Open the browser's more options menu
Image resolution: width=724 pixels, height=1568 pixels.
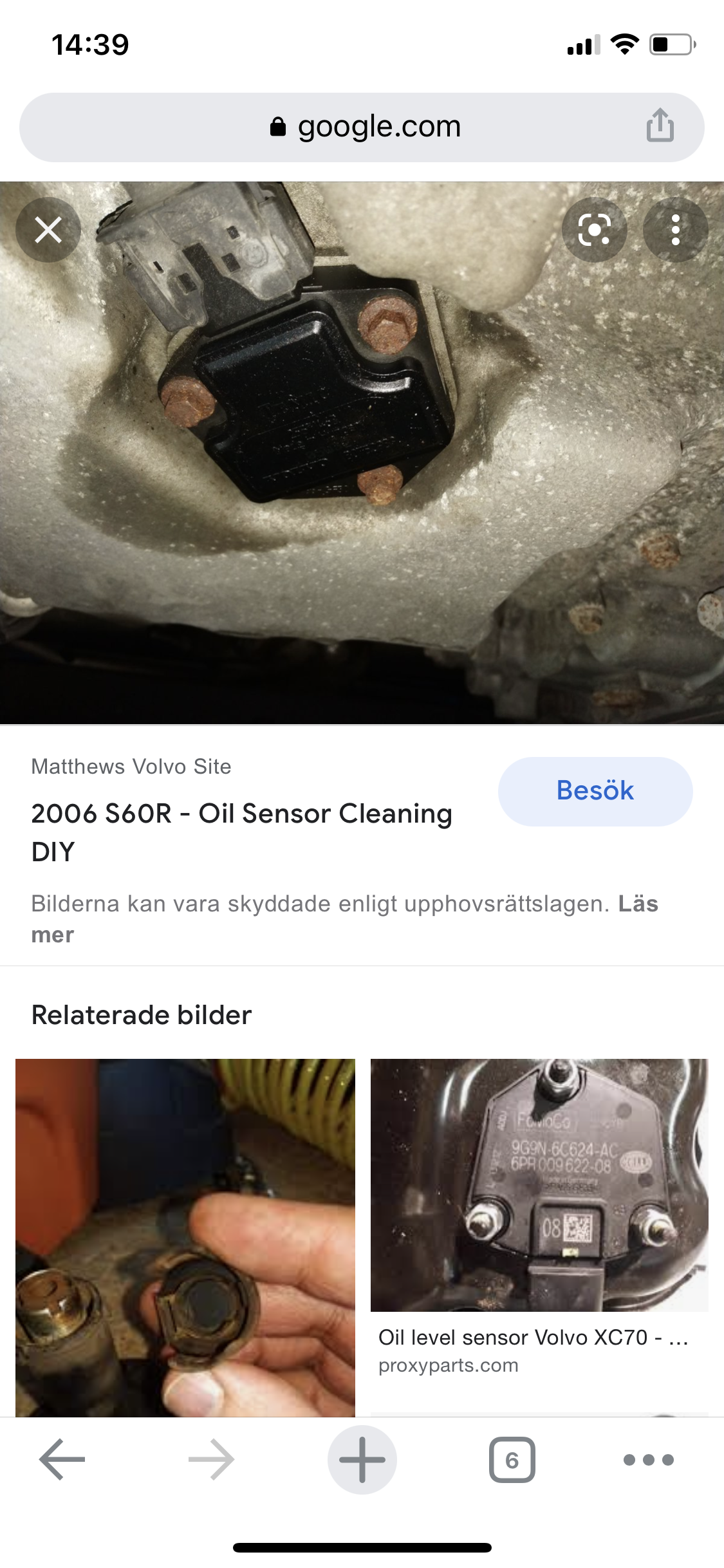648,1459
